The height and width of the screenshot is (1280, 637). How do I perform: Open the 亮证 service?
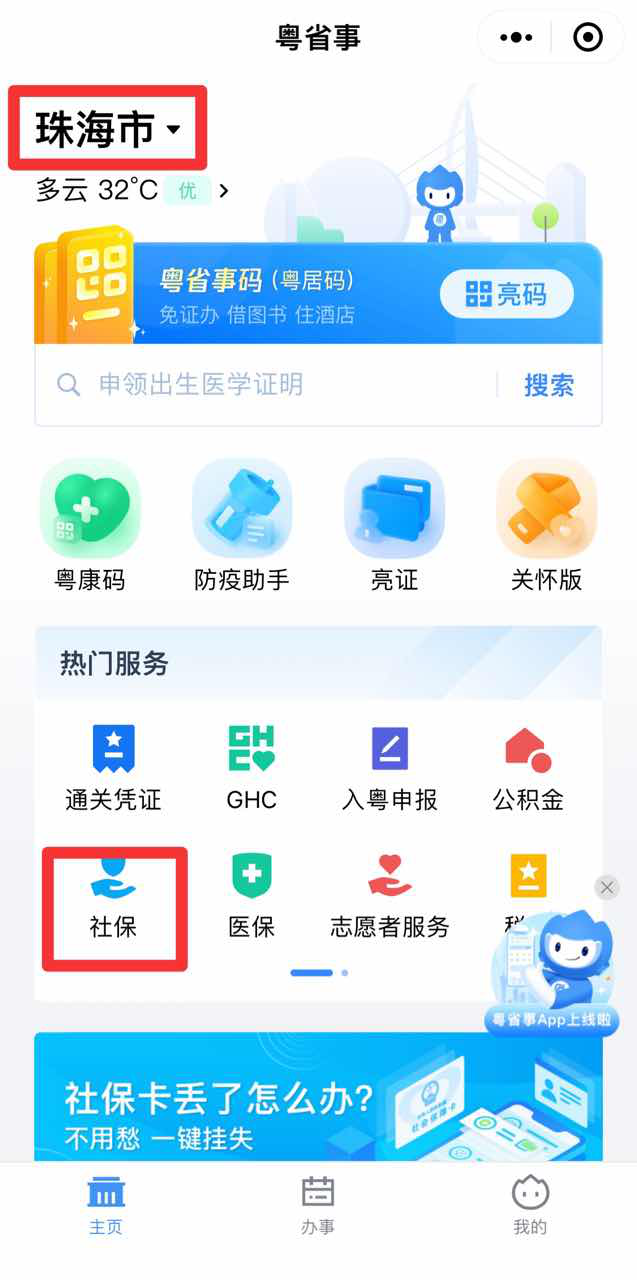click(394, 525)
